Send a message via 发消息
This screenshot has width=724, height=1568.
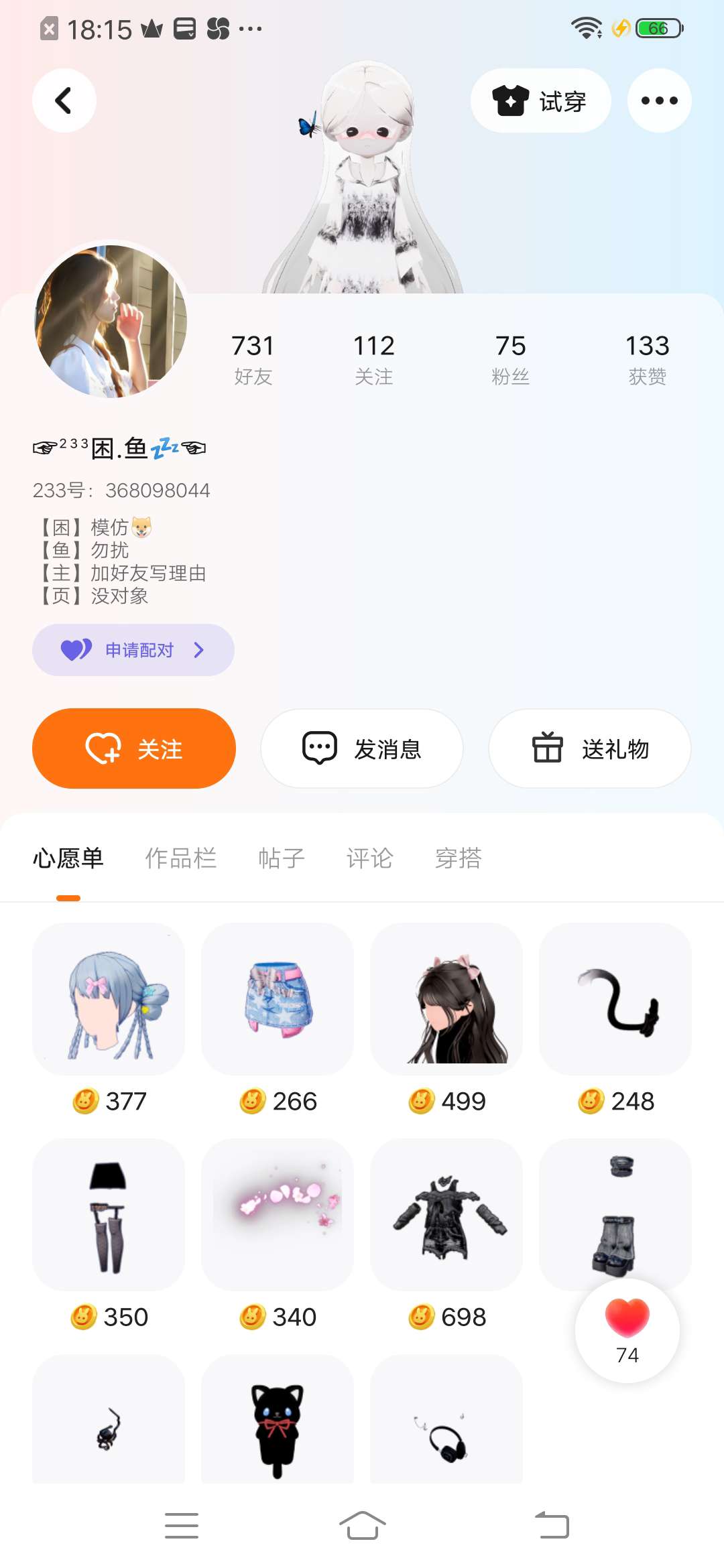click(362, 748)
